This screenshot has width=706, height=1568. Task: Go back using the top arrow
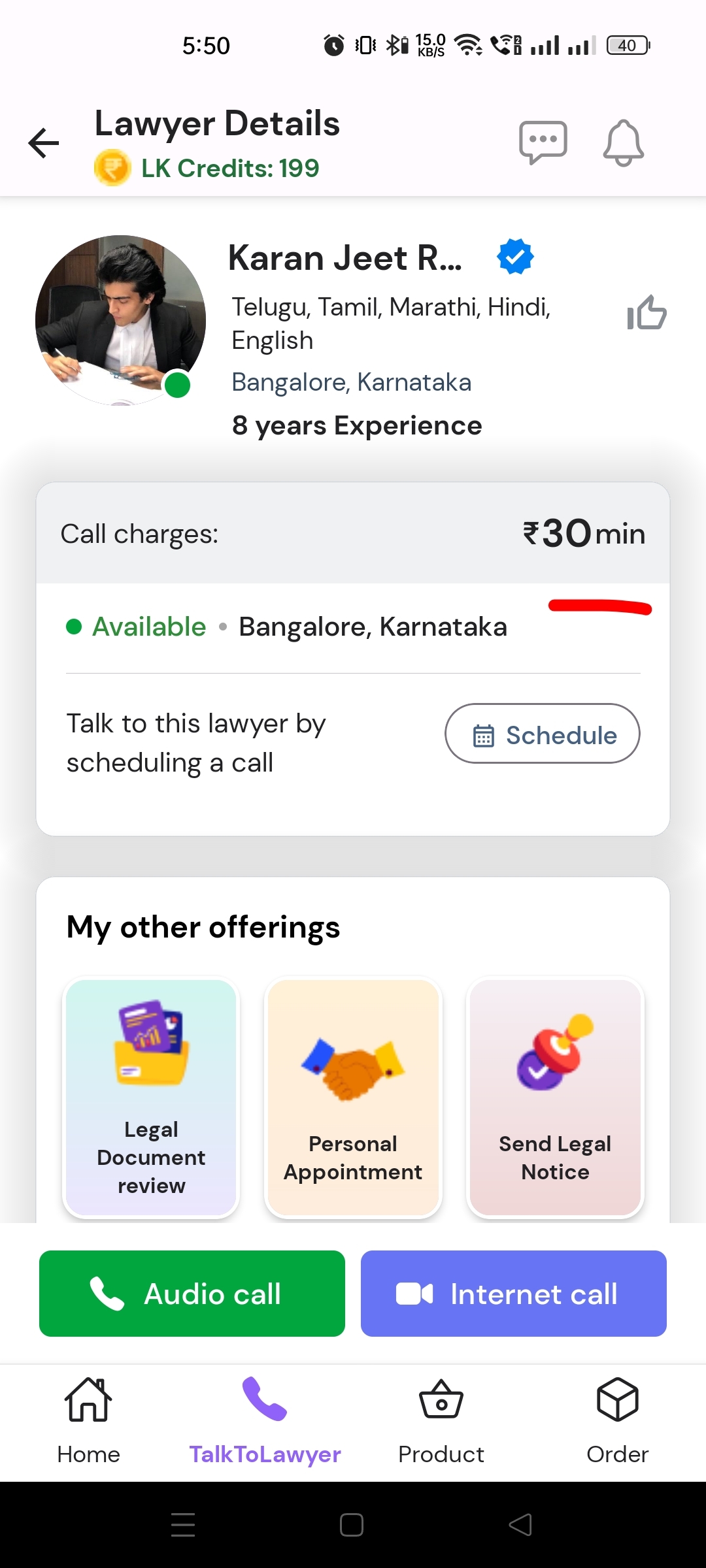(x=44, y=143)
